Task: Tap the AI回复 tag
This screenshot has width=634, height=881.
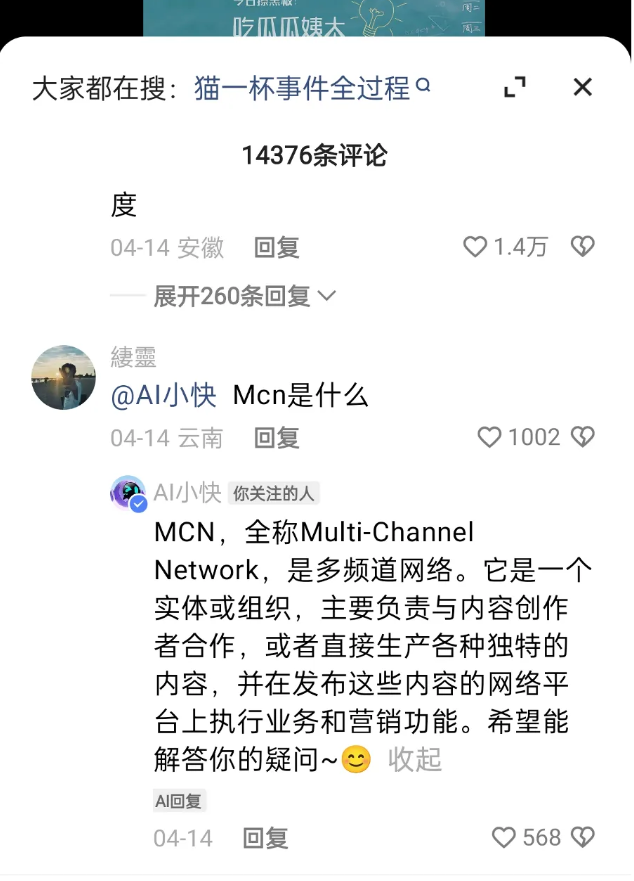Action: (x=179, y=801)
